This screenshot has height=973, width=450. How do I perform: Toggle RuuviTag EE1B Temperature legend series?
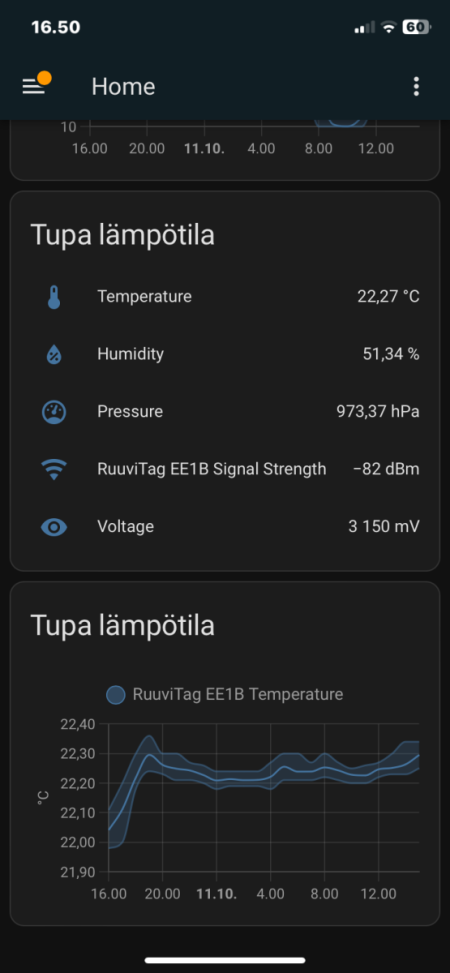(225, 694)
